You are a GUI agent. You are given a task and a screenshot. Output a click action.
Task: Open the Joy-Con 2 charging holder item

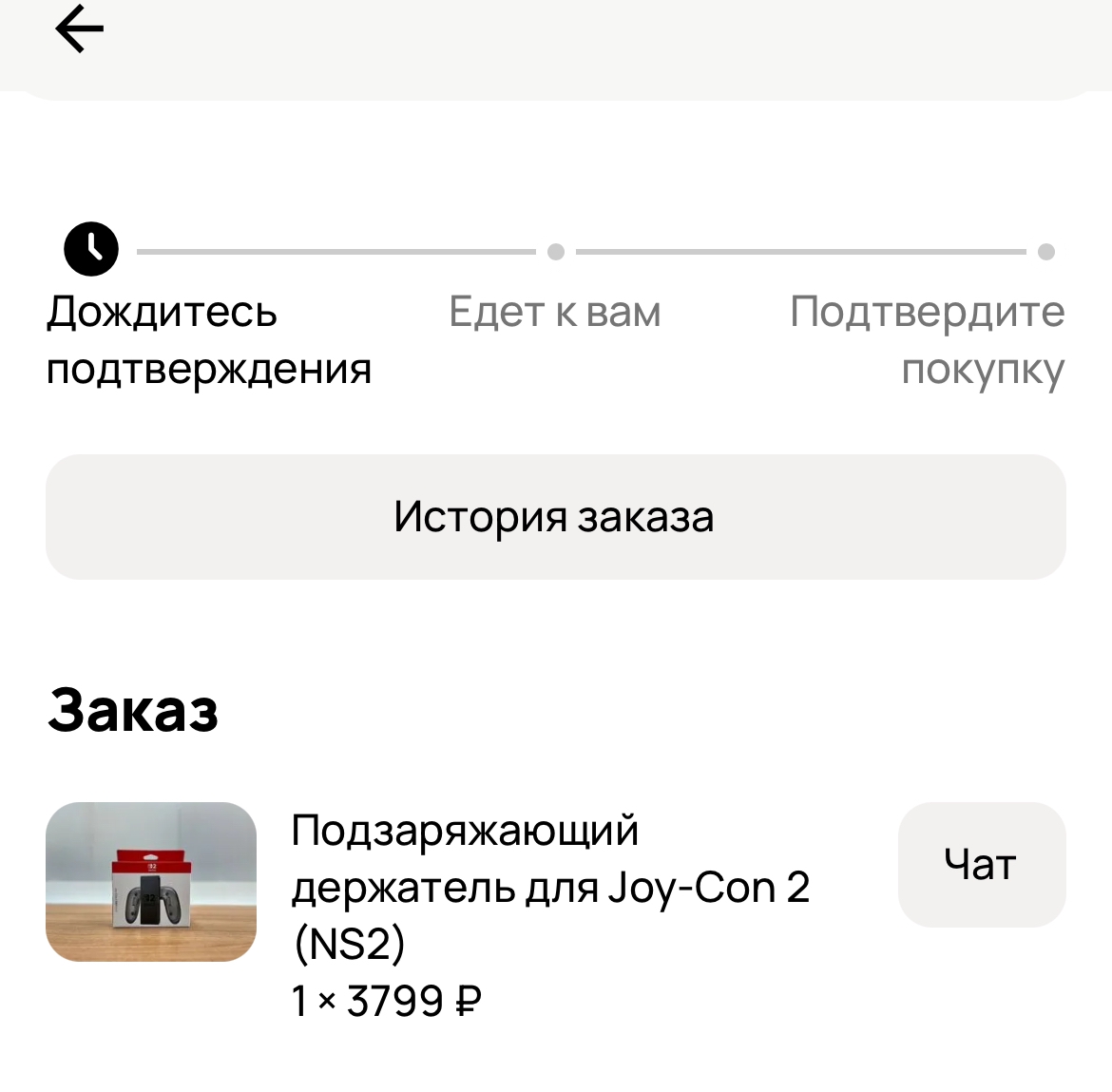click(x=549, y=886)
